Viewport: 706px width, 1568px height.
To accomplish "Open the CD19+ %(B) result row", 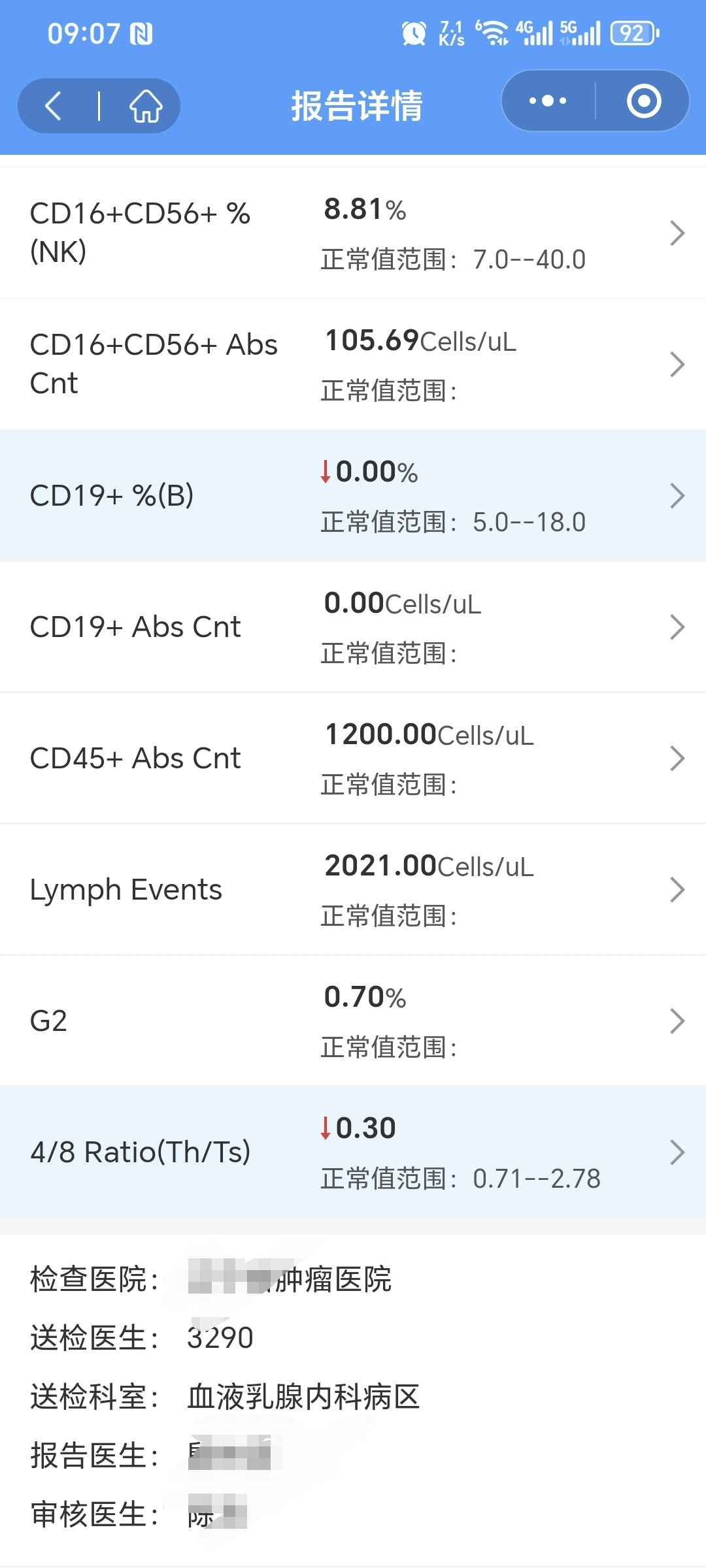I will 353,496.
